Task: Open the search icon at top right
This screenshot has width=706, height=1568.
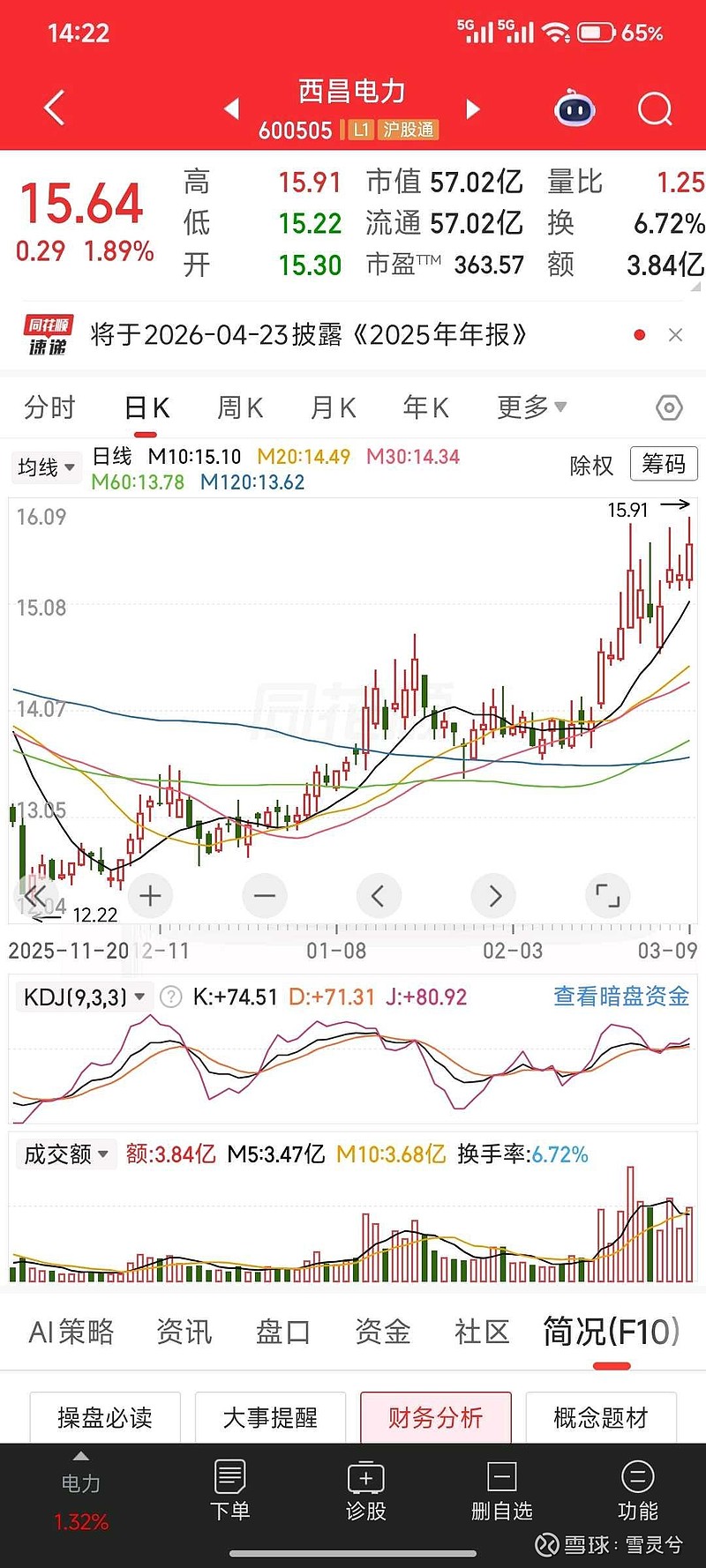Action: pyautogui.click(x=655, y=108)
